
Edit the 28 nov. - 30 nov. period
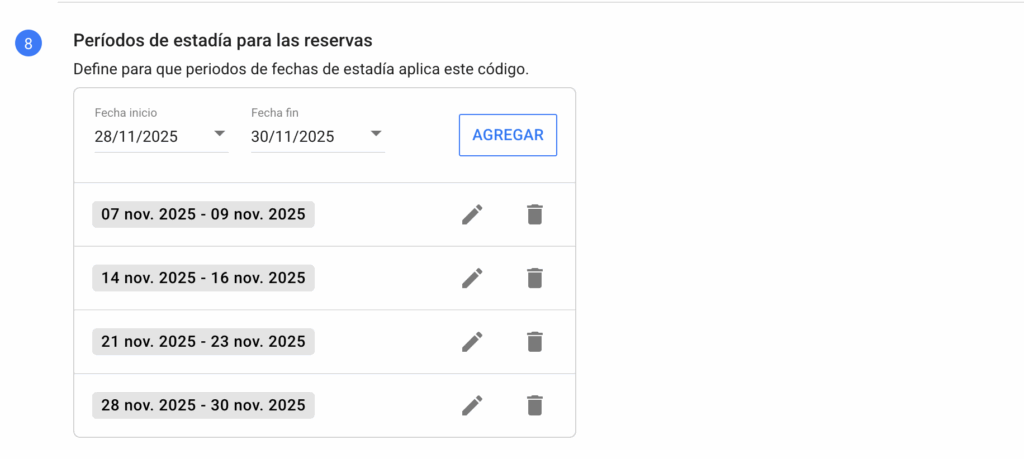tap(472, 405)
